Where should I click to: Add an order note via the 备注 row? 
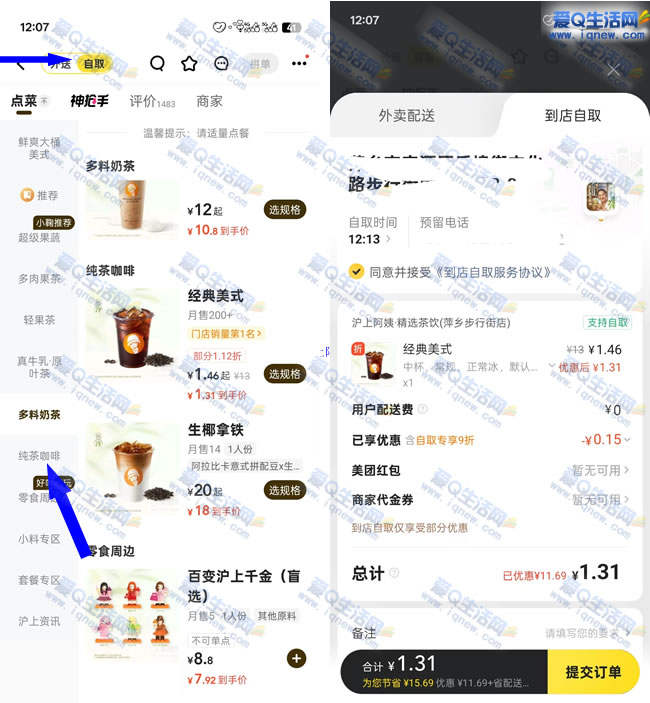(490, 633)
